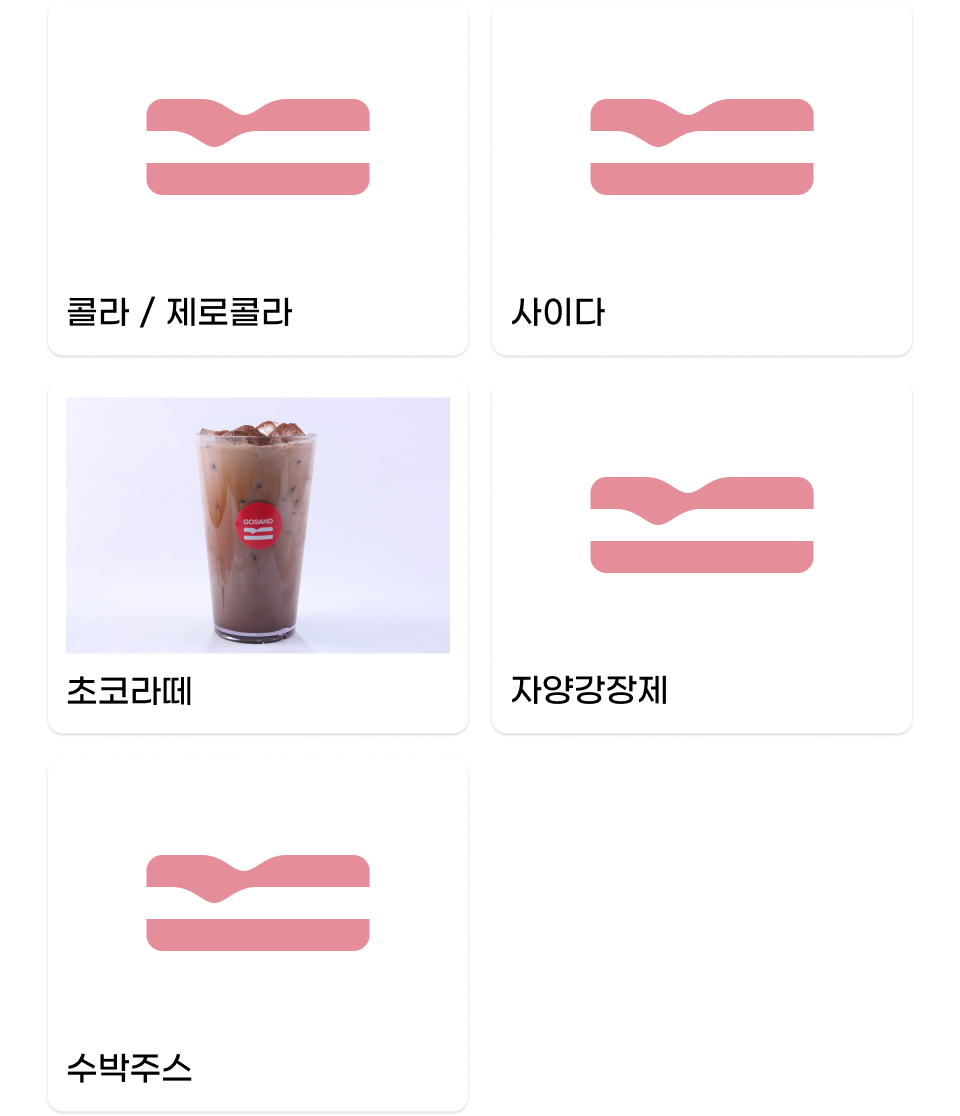Pick the 수박주스 menu item
960x1116 pixels.
258,934
